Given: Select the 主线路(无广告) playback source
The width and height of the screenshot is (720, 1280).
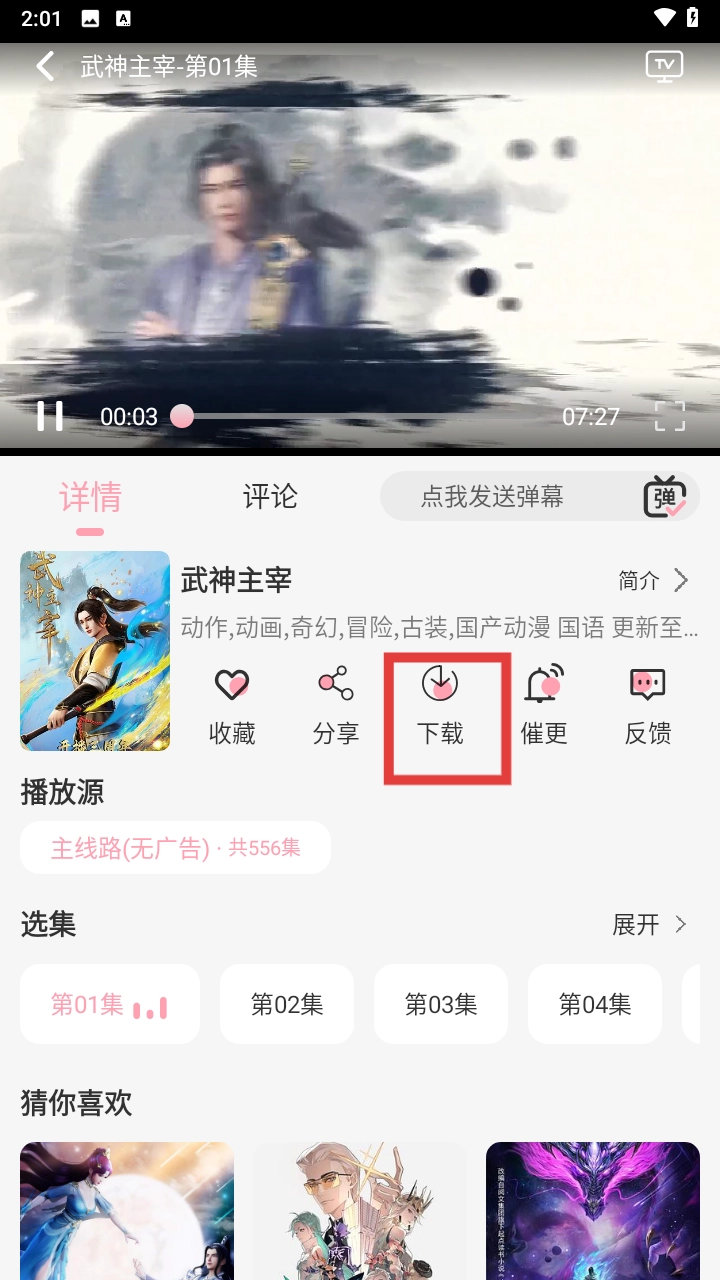Looking at the screenshot, I should (176, 849).
